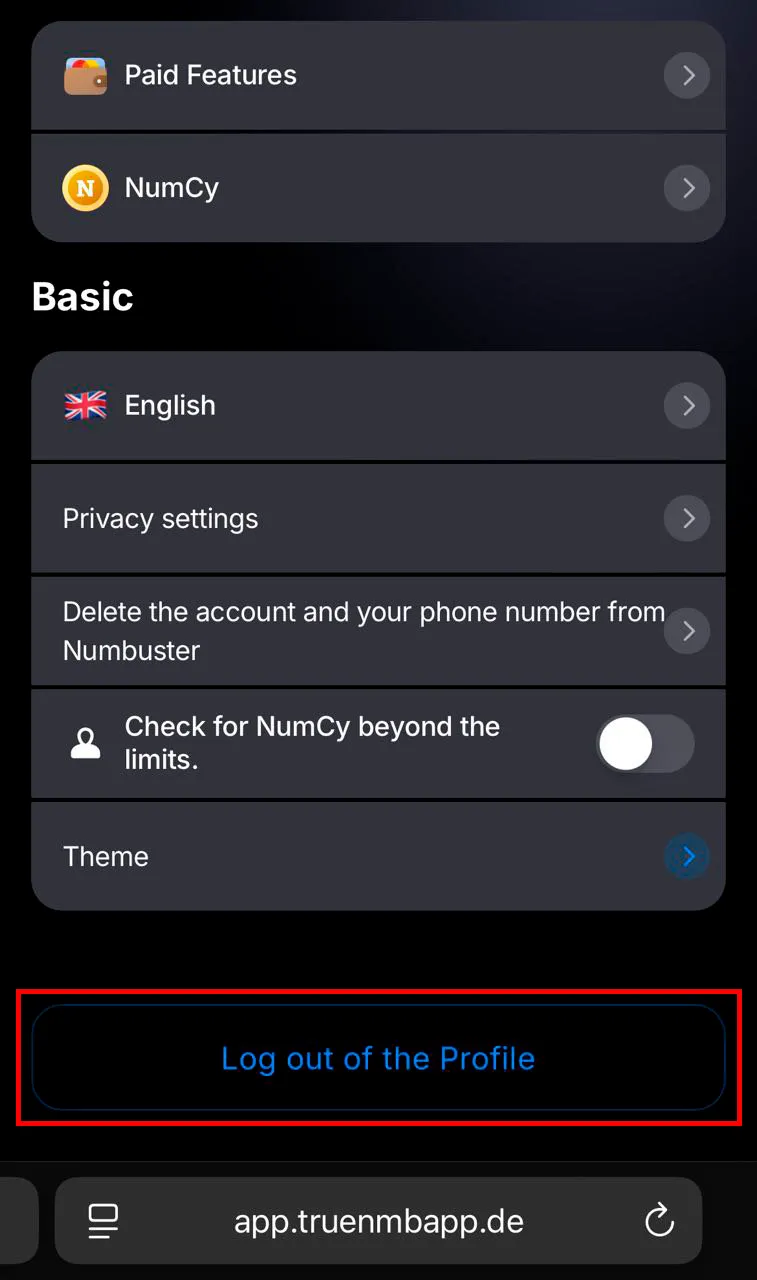
Task: Open Delete the account from Numbuster
Action: click(x=378, y=631)
